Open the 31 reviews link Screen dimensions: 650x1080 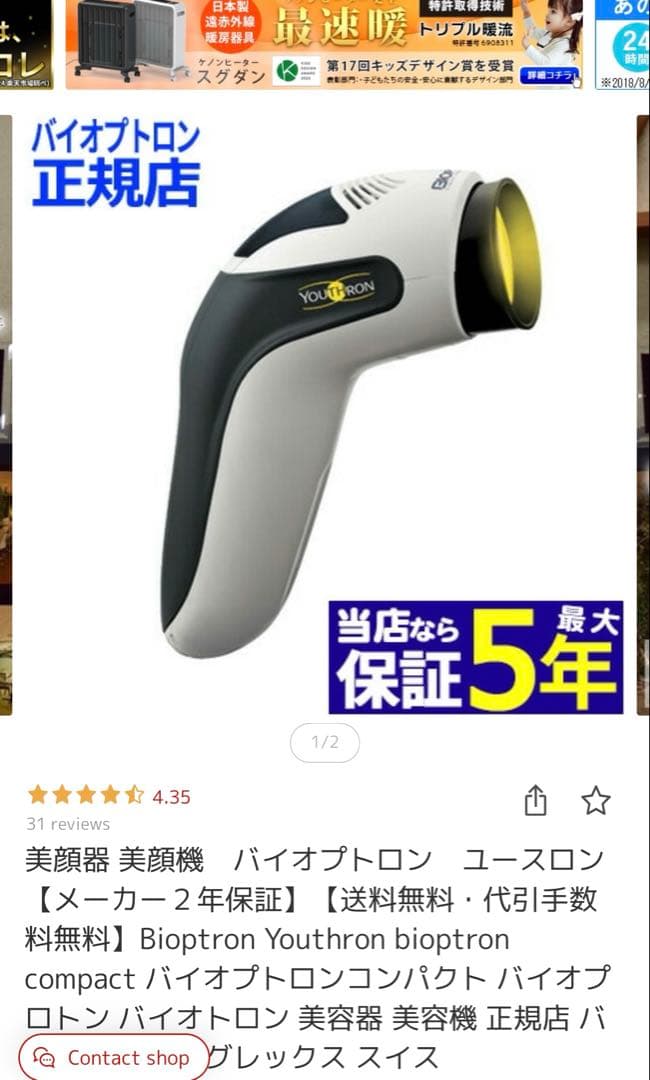(x=68, y=824)
